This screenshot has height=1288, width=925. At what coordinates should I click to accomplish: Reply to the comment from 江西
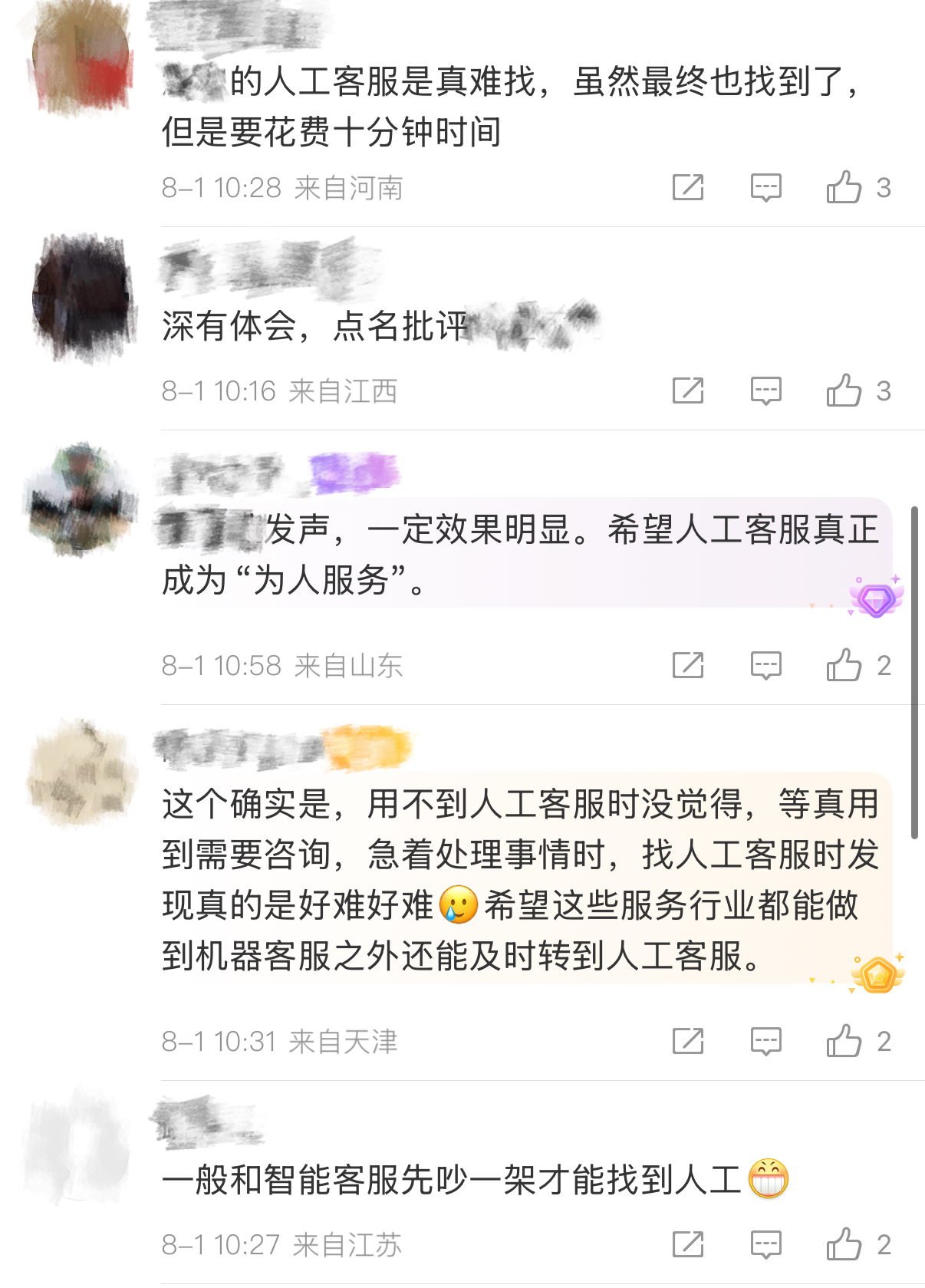point(765,390)
